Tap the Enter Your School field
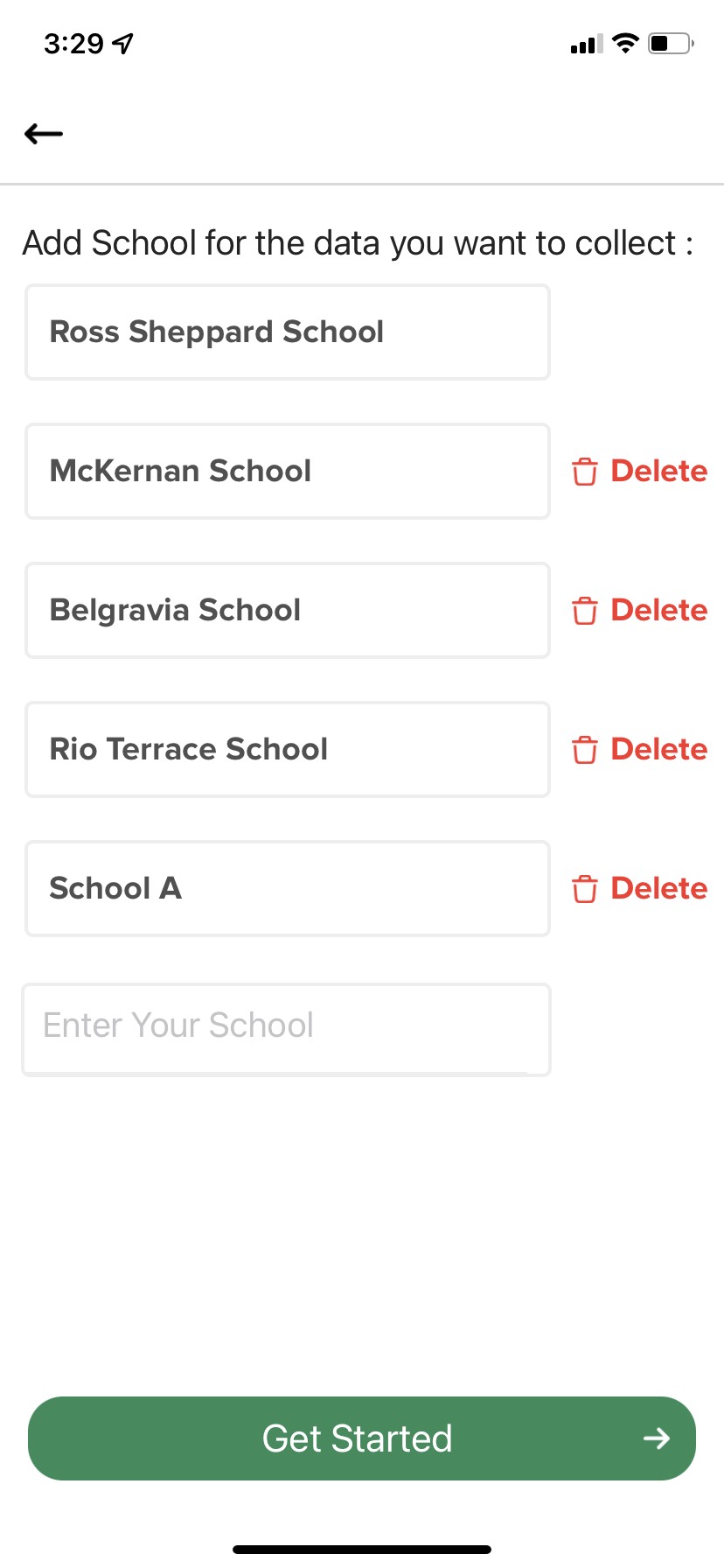724x1568 pixels. 287,1029
